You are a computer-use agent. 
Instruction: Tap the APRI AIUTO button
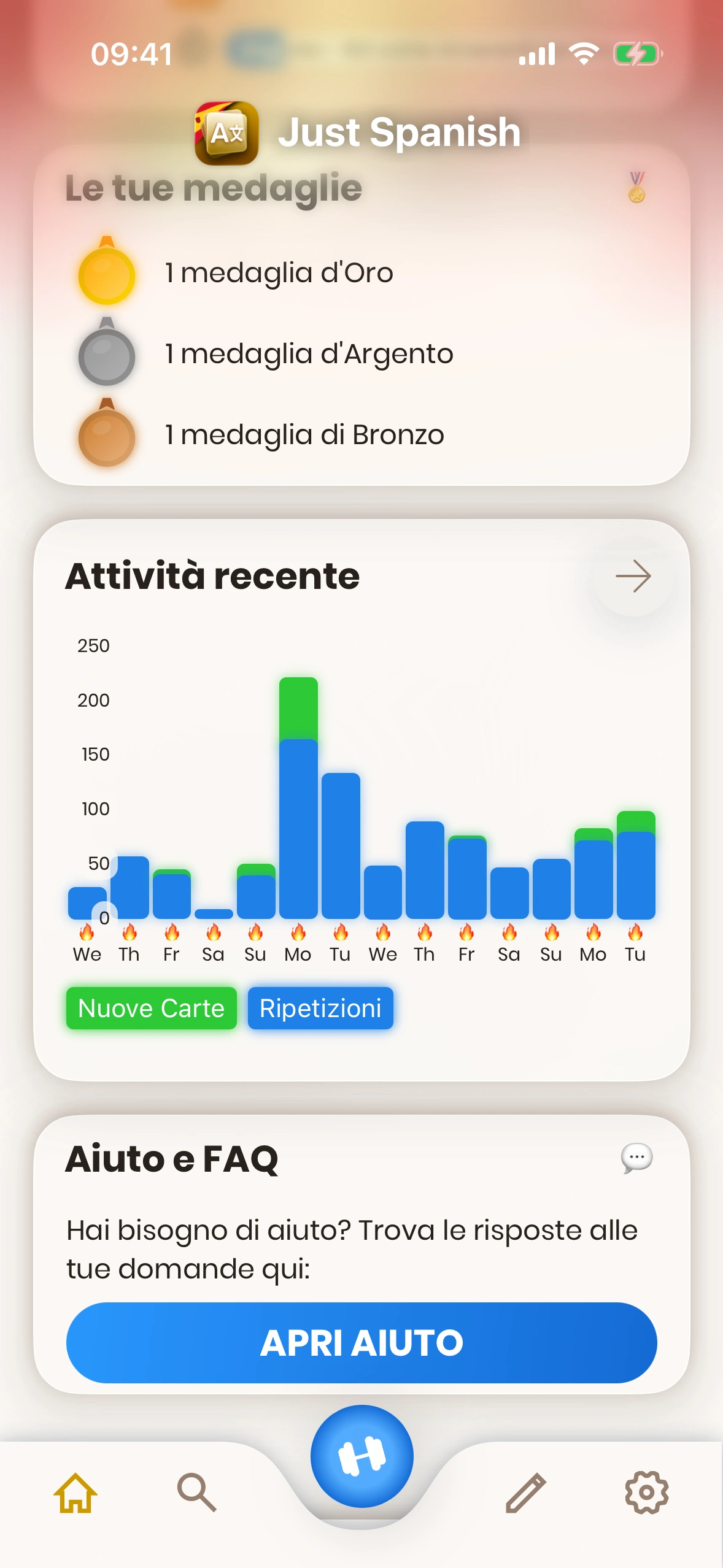(361, 1343)
